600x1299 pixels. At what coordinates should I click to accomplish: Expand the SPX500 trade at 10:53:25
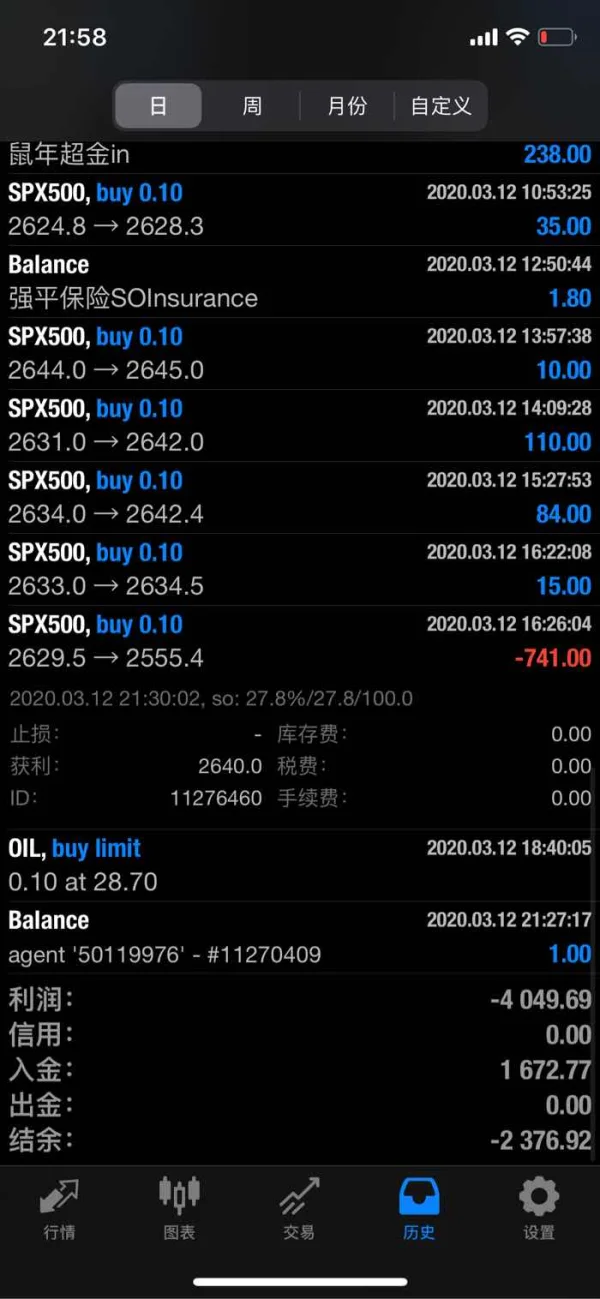pos(300,209)
